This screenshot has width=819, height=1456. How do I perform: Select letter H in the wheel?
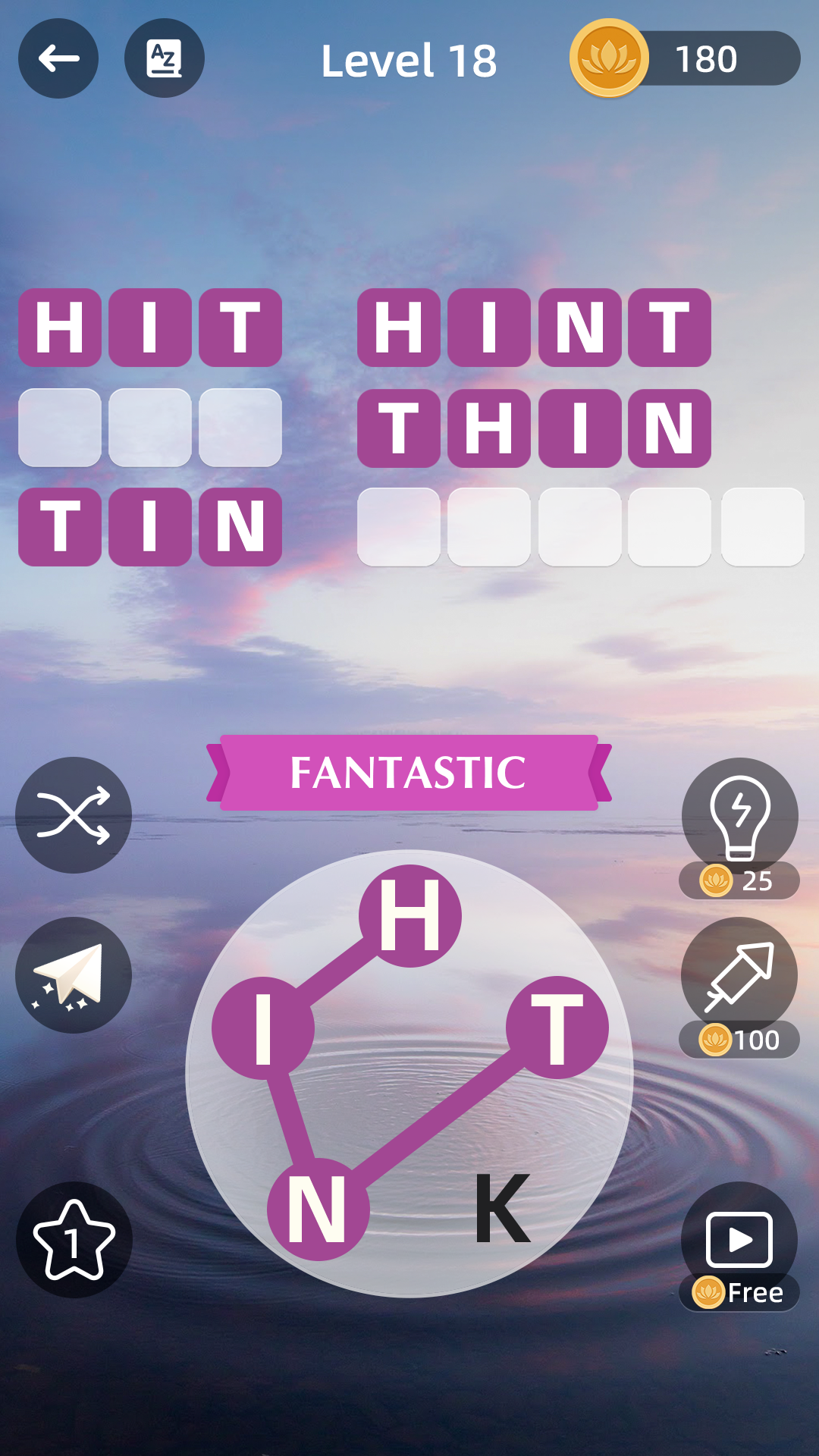[x=409, y=916]
